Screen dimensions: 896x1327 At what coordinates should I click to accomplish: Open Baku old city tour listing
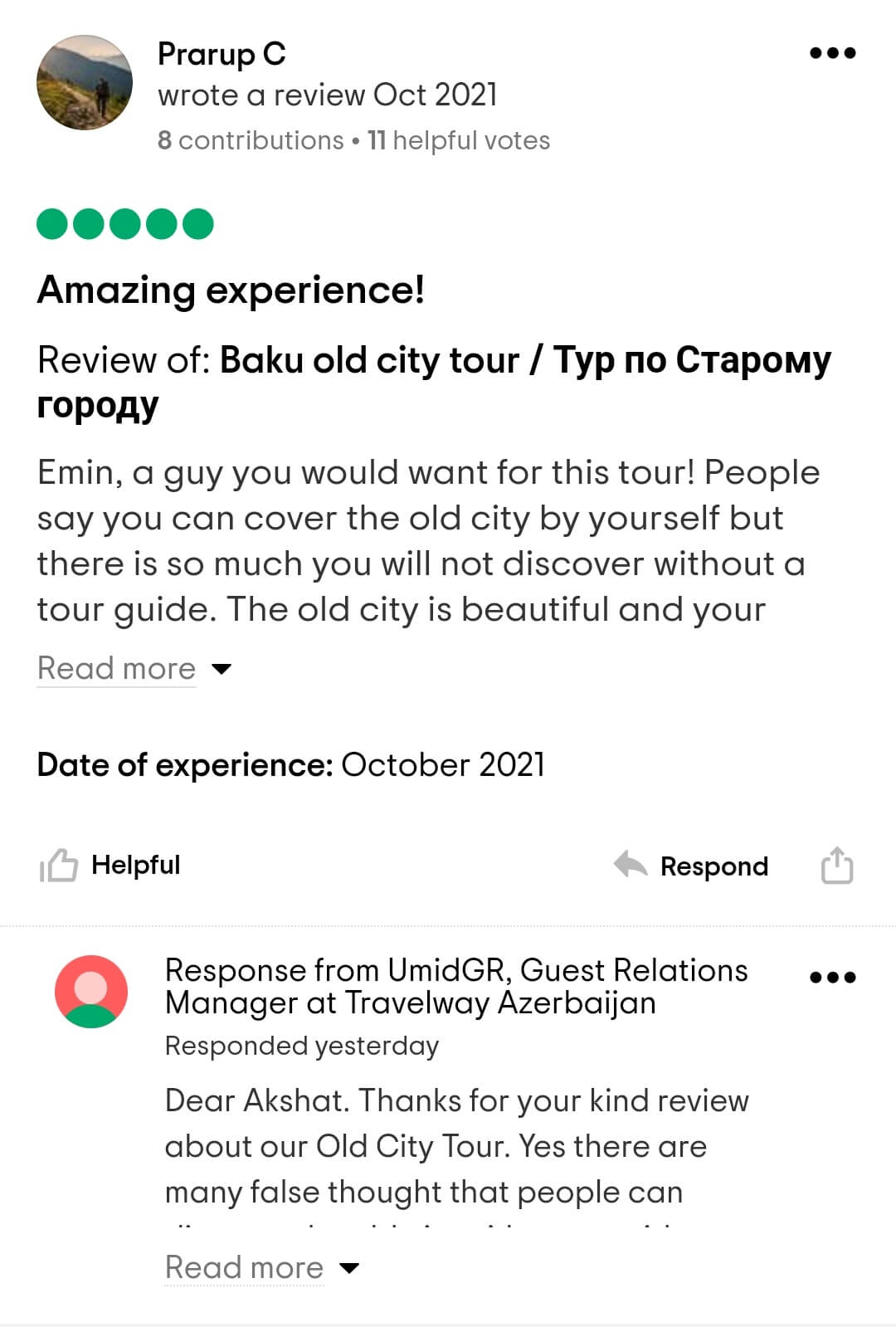524,361
